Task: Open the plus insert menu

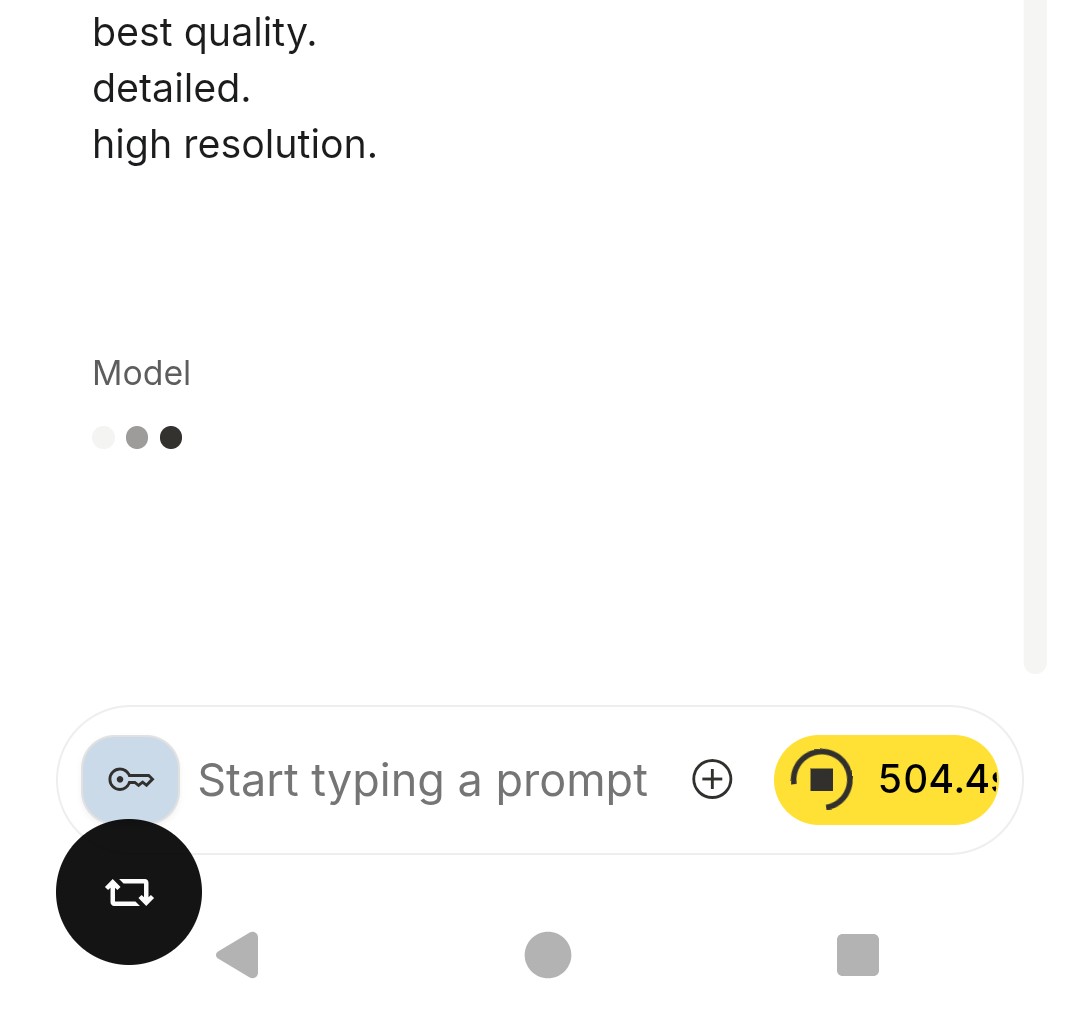Action: (712, 779)
